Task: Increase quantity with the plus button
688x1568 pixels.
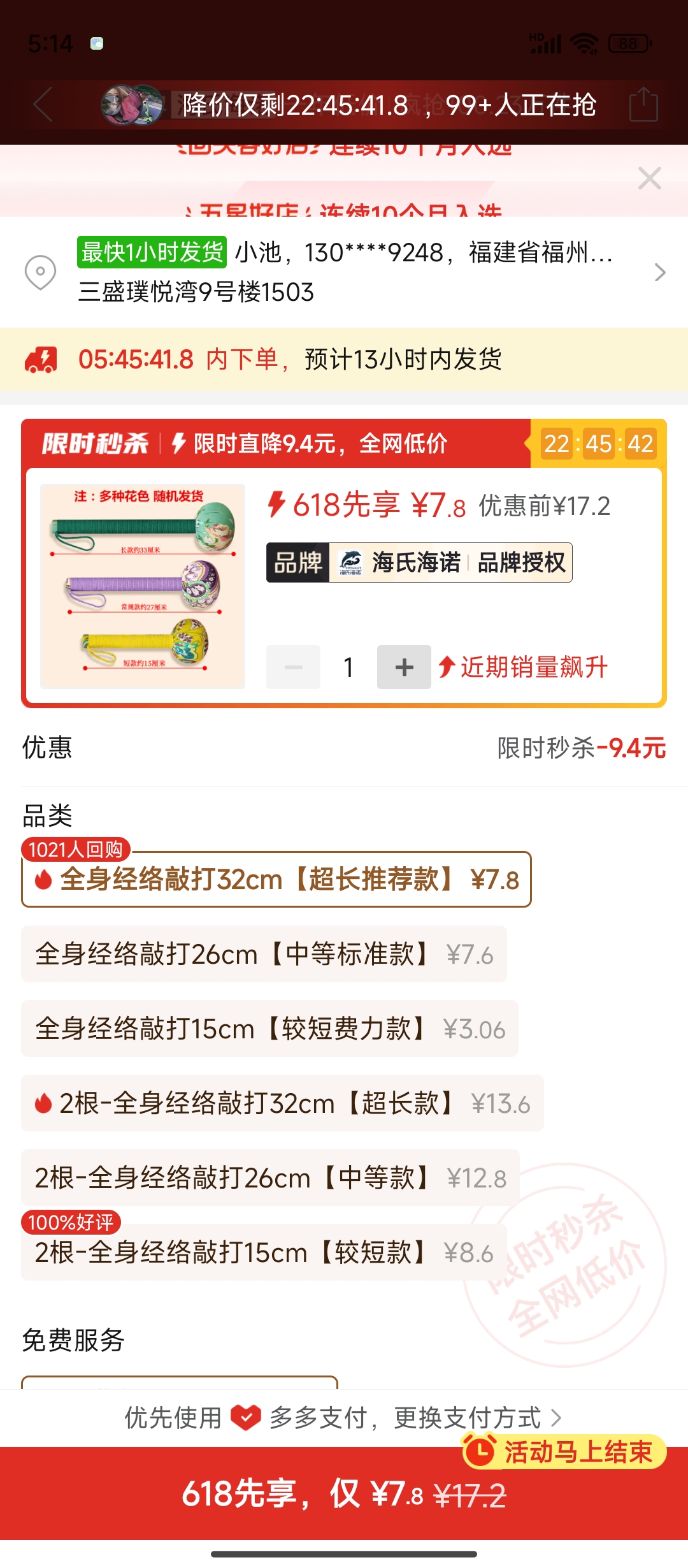Action: [x=404, y=667]
